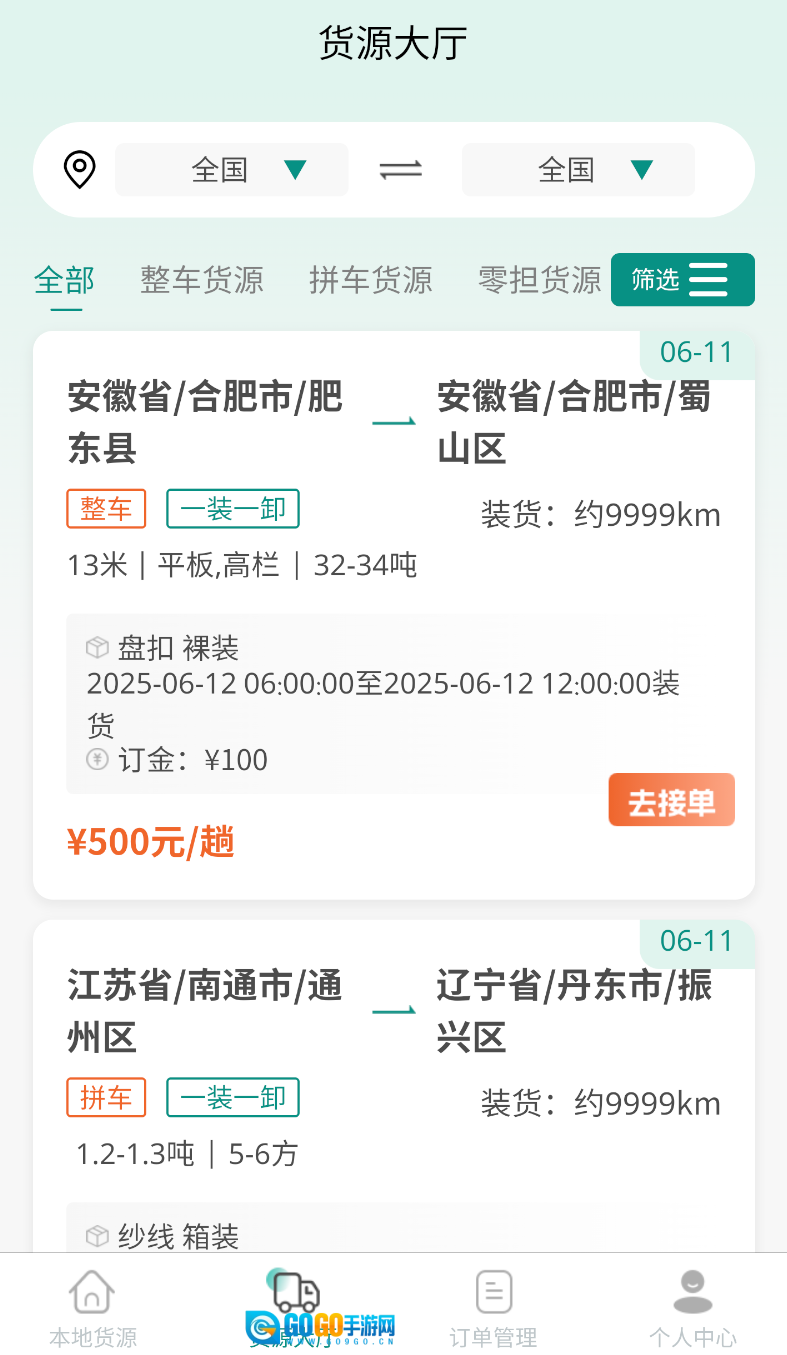Toggle the 整车 tag on the first cargo
787x1355 pixels.
tap(105, 509)
